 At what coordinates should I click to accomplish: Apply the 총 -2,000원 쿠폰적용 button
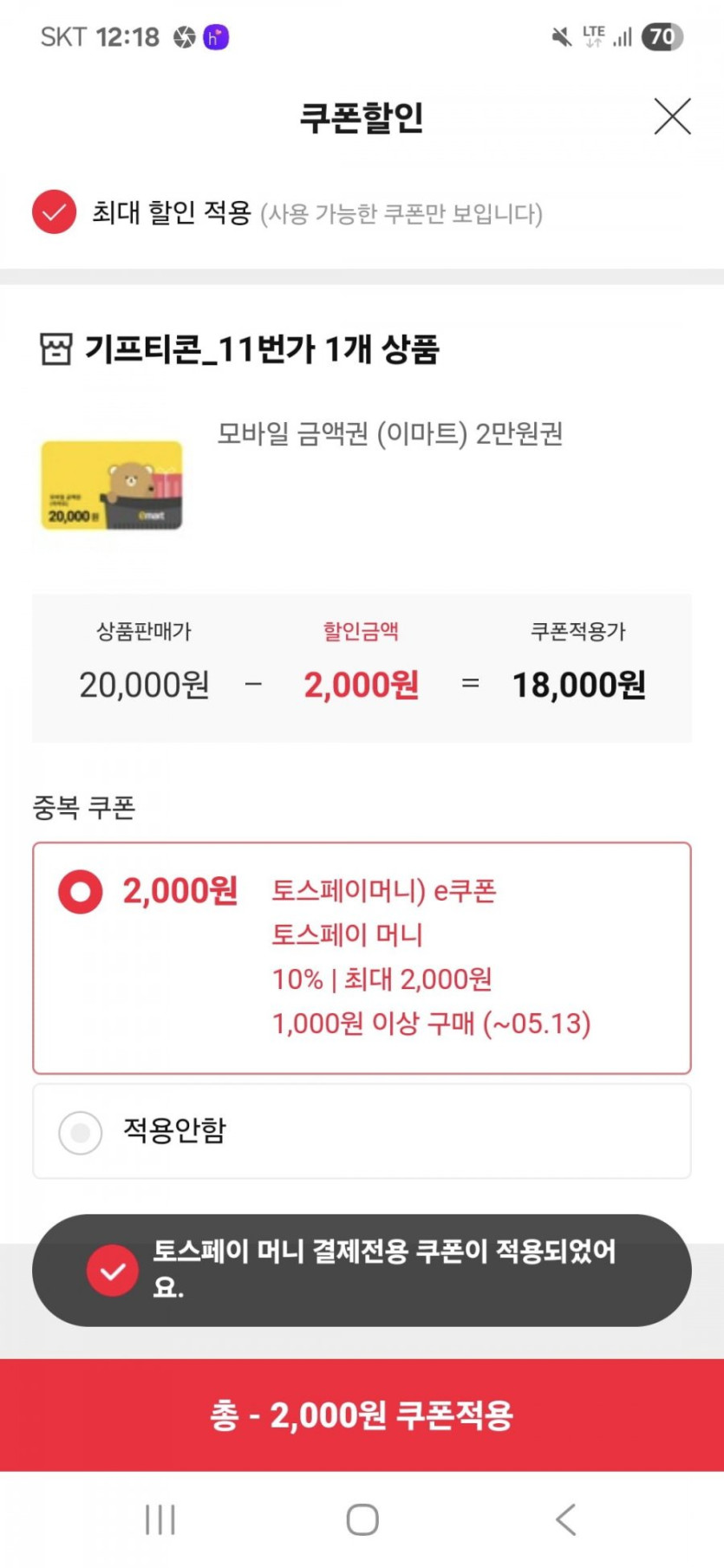click(362, 1415)
